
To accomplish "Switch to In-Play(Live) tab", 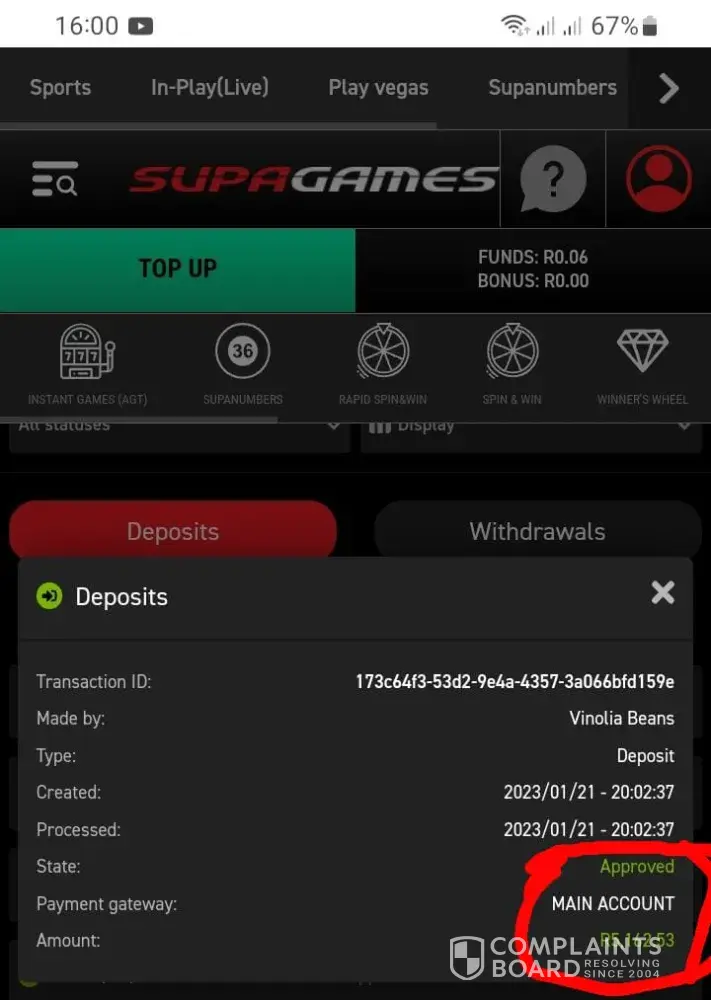I will coord(209,88).
